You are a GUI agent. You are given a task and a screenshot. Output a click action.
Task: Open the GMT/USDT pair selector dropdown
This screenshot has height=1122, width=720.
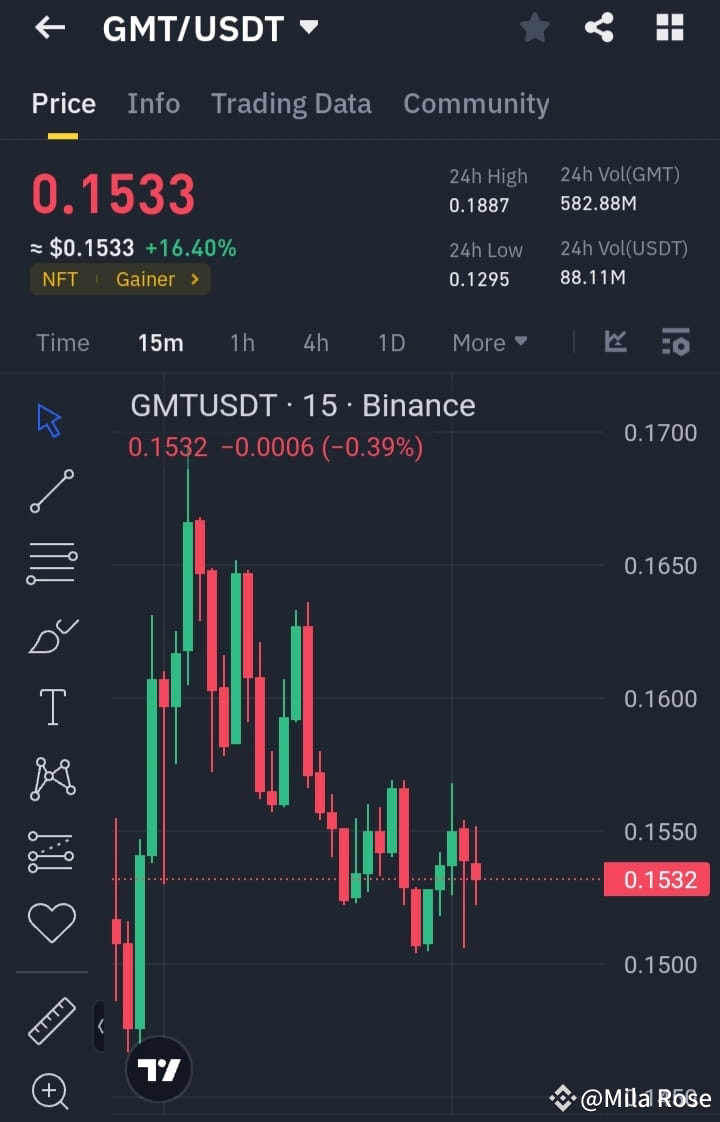[x=205, y=28]
